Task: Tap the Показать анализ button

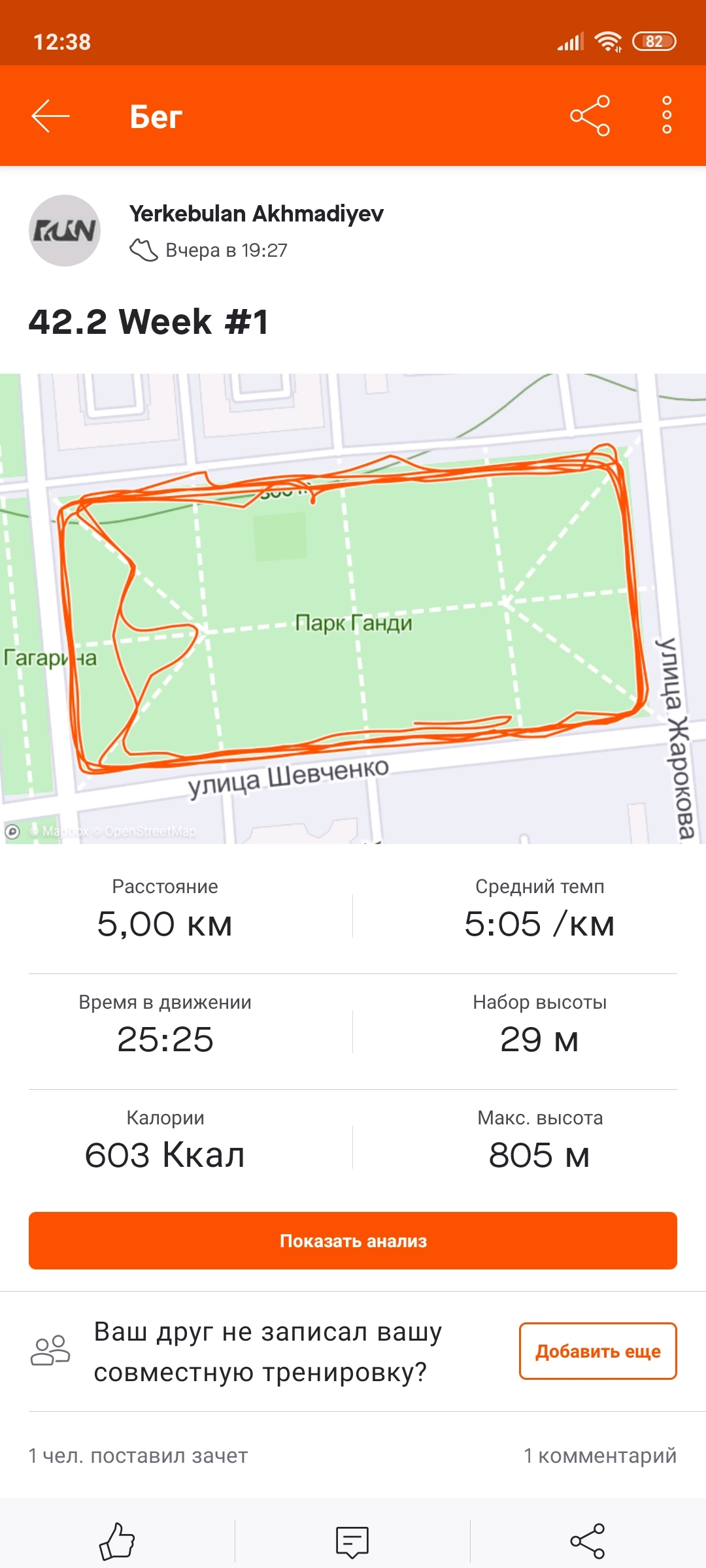Action: pyautogui.click(x=353, y=1241)
